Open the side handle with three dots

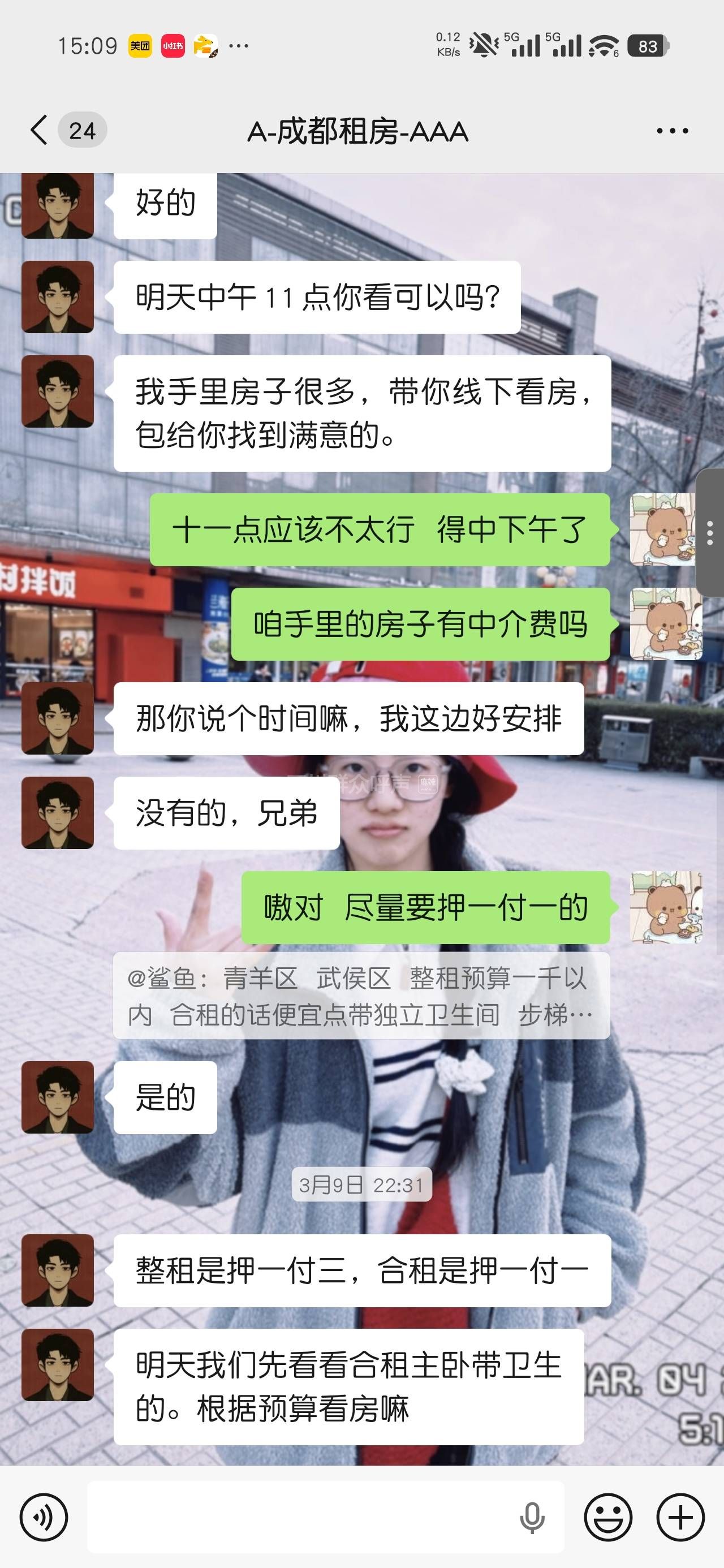[x=710, y=533]
